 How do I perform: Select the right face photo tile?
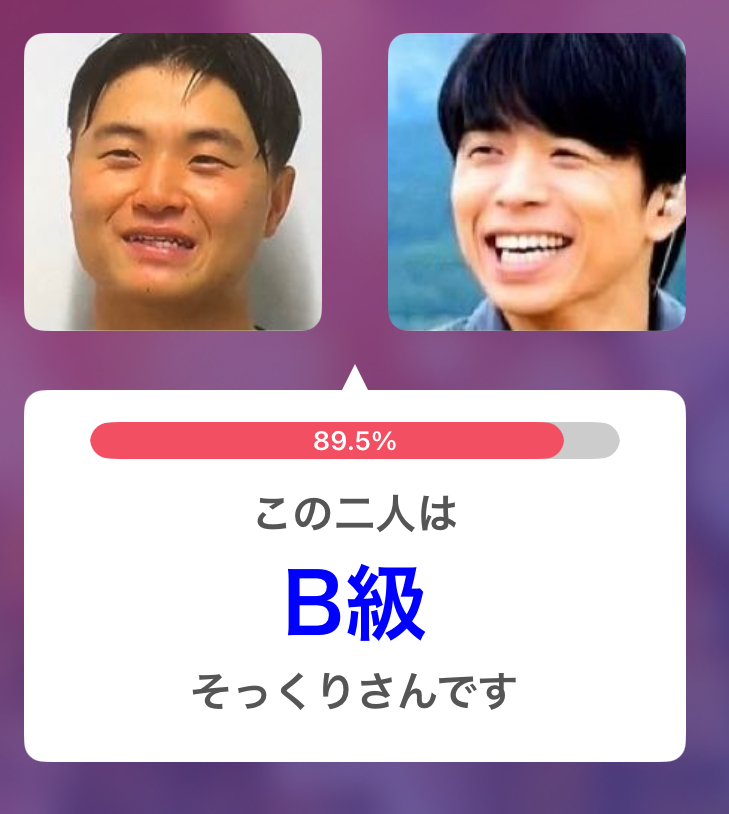point(536,182)
